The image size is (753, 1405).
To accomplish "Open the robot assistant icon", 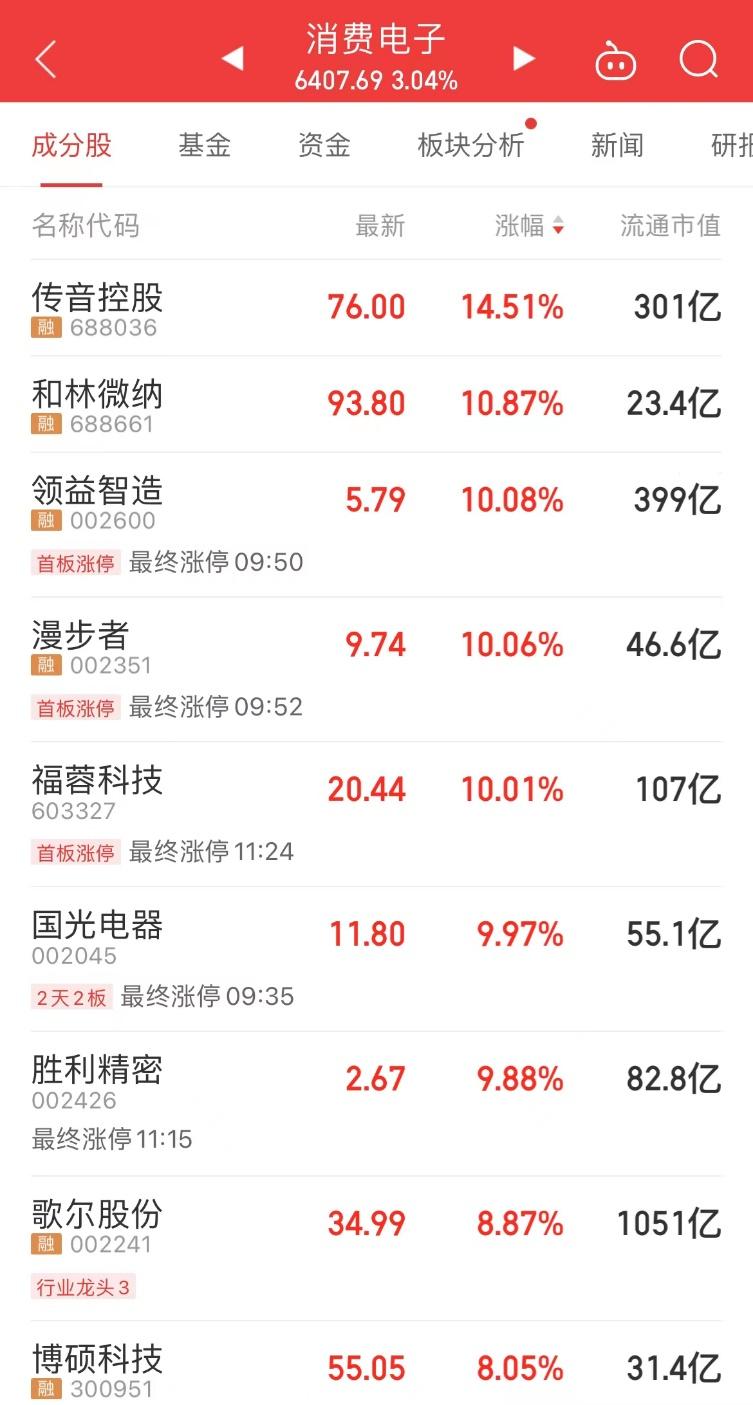I will click(x=615, y=60).
